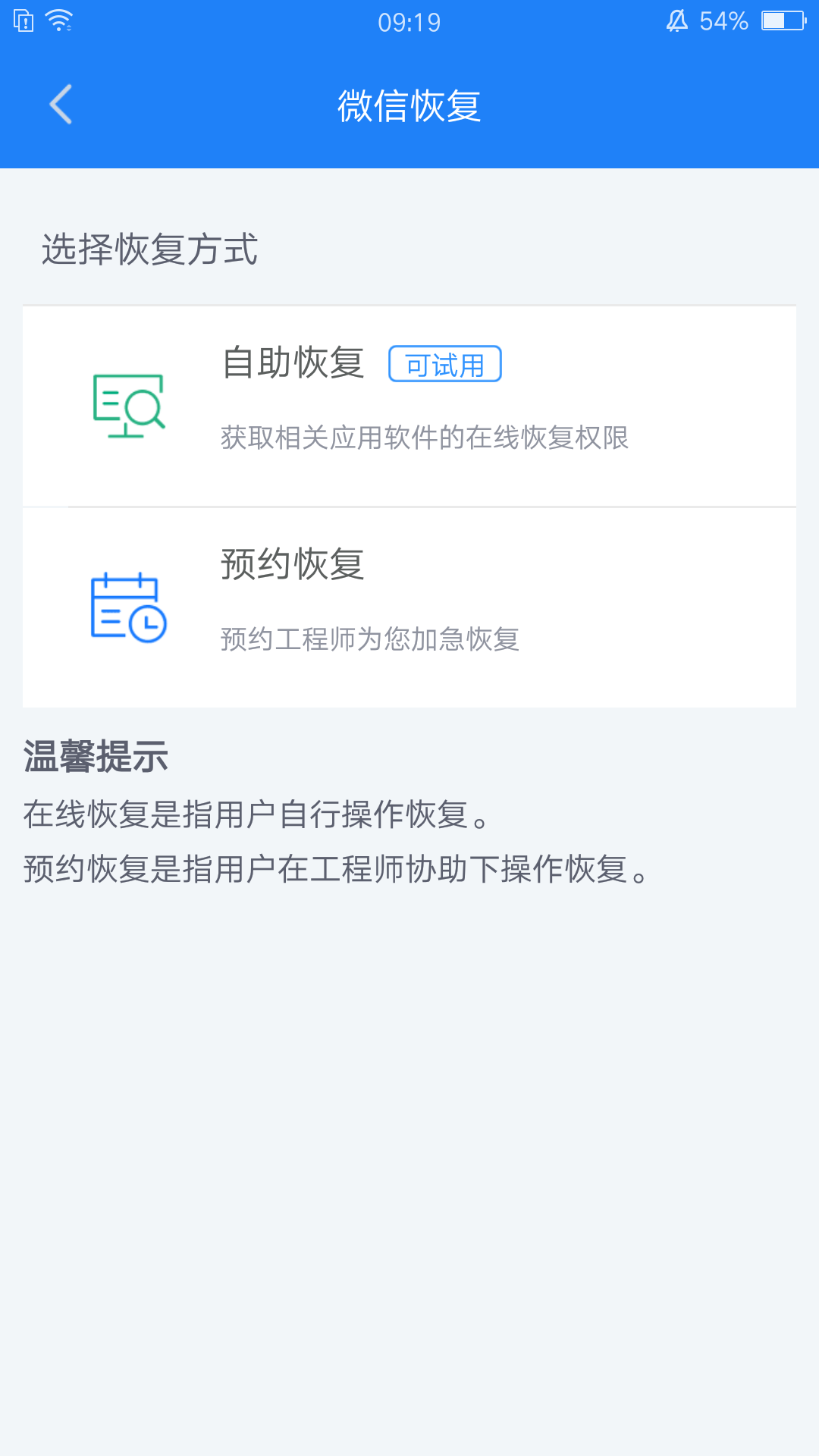The image size is (819, 1456).
Task: Select 自助恢复 recovery option
Action: click(x=409, y=406)
